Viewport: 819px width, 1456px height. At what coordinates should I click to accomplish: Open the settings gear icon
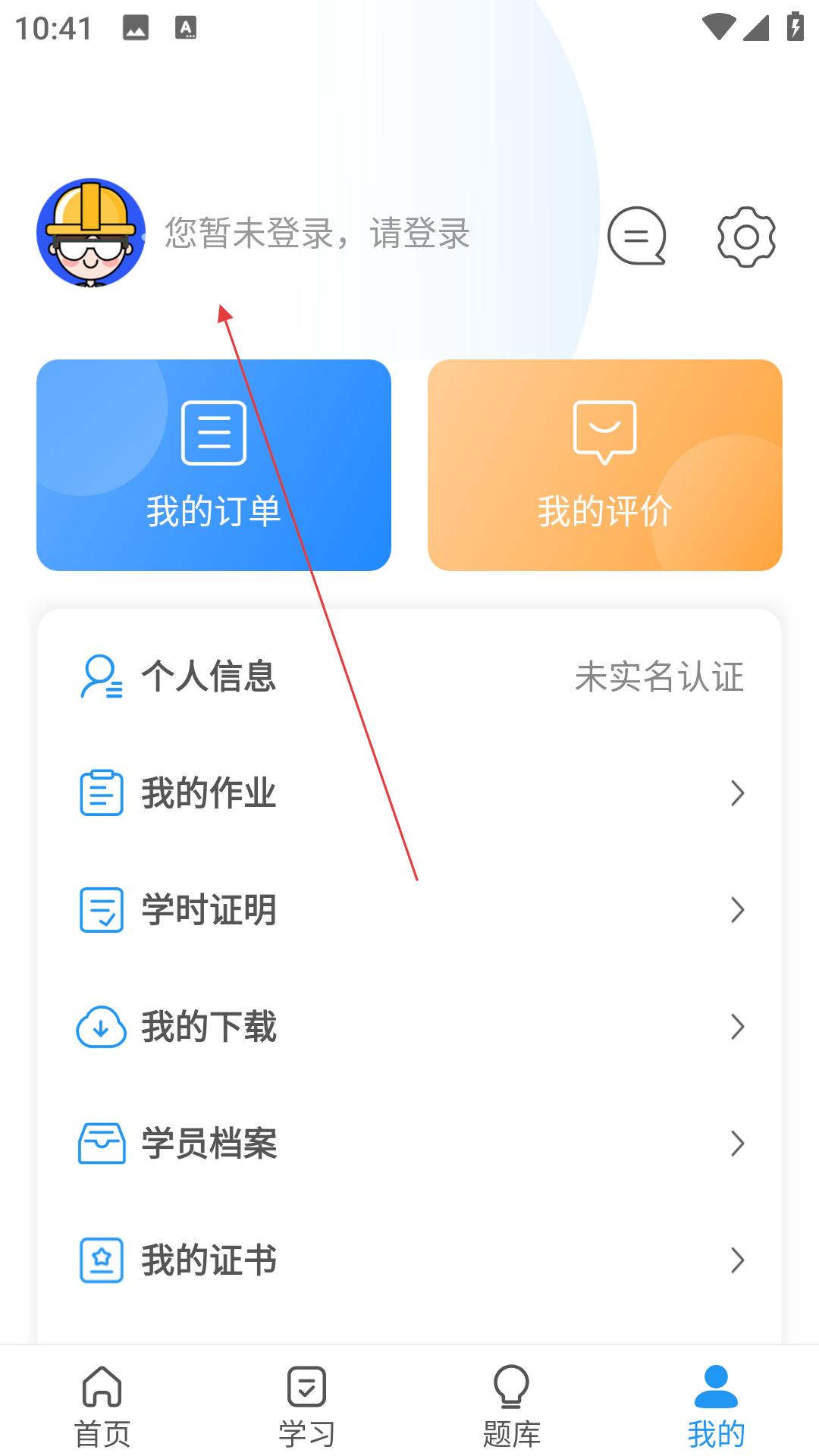(746, 237)
